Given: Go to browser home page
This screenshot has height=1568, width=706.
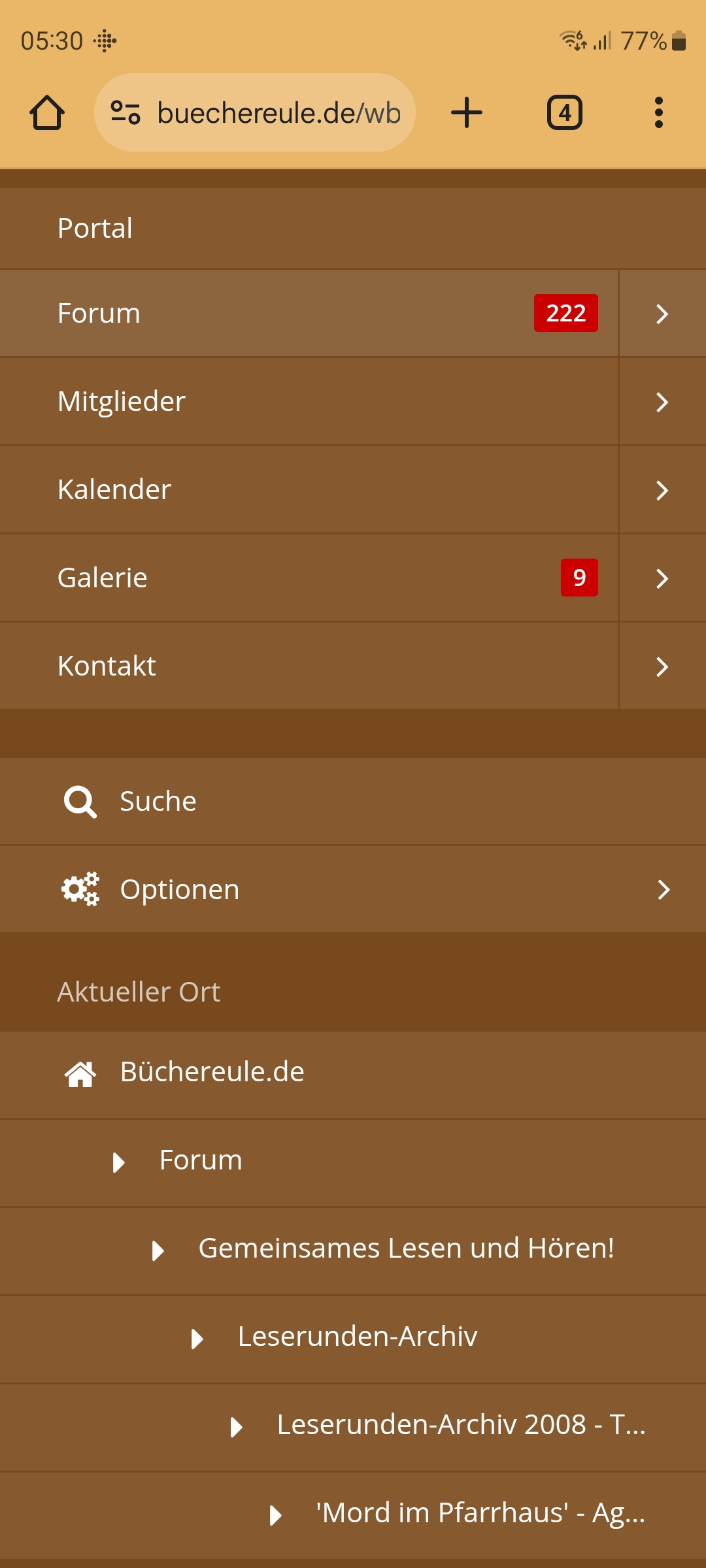Looking at the screenshot, I should coord(47,113).
